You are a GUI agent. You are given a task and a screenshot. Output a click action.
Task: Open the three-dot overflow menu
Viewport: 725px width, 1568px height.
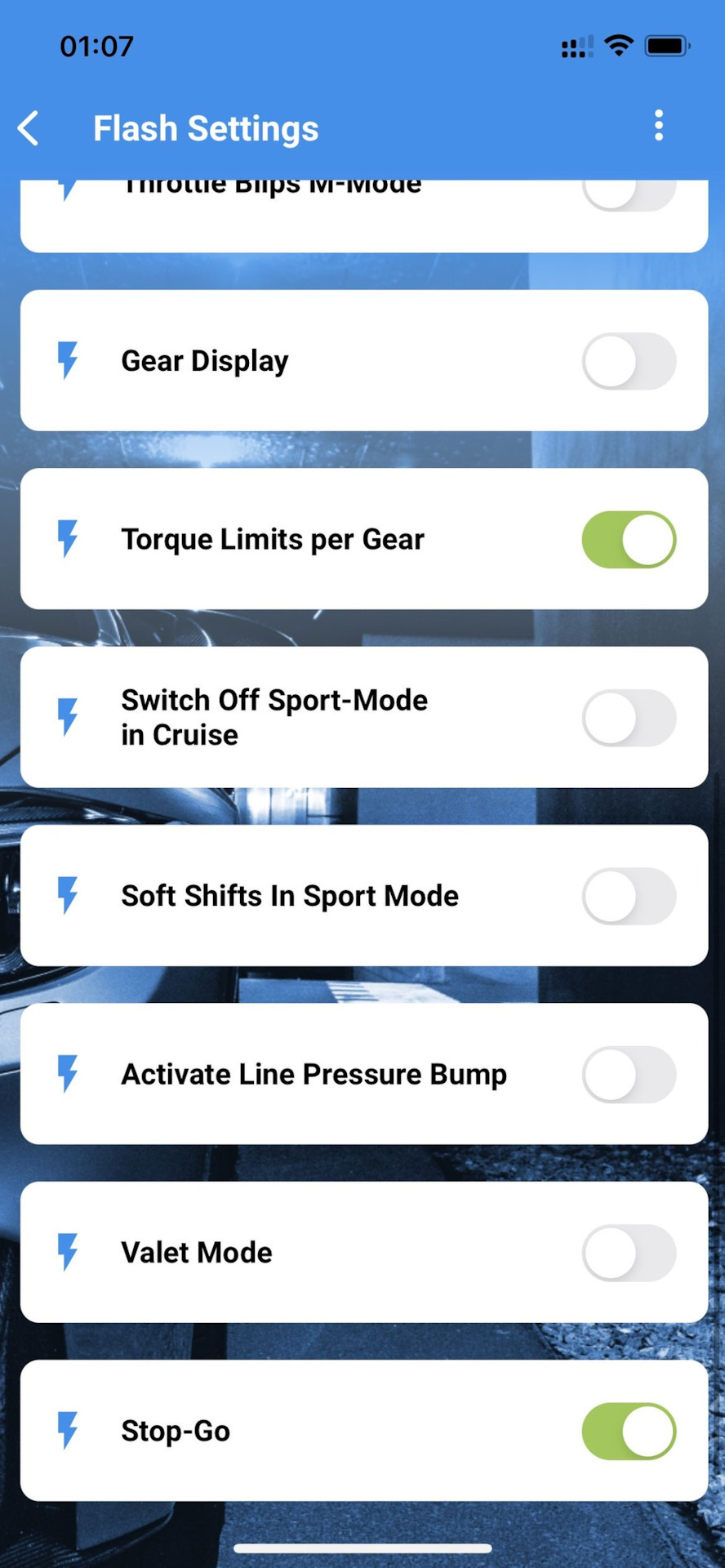(x=658, y=126)
